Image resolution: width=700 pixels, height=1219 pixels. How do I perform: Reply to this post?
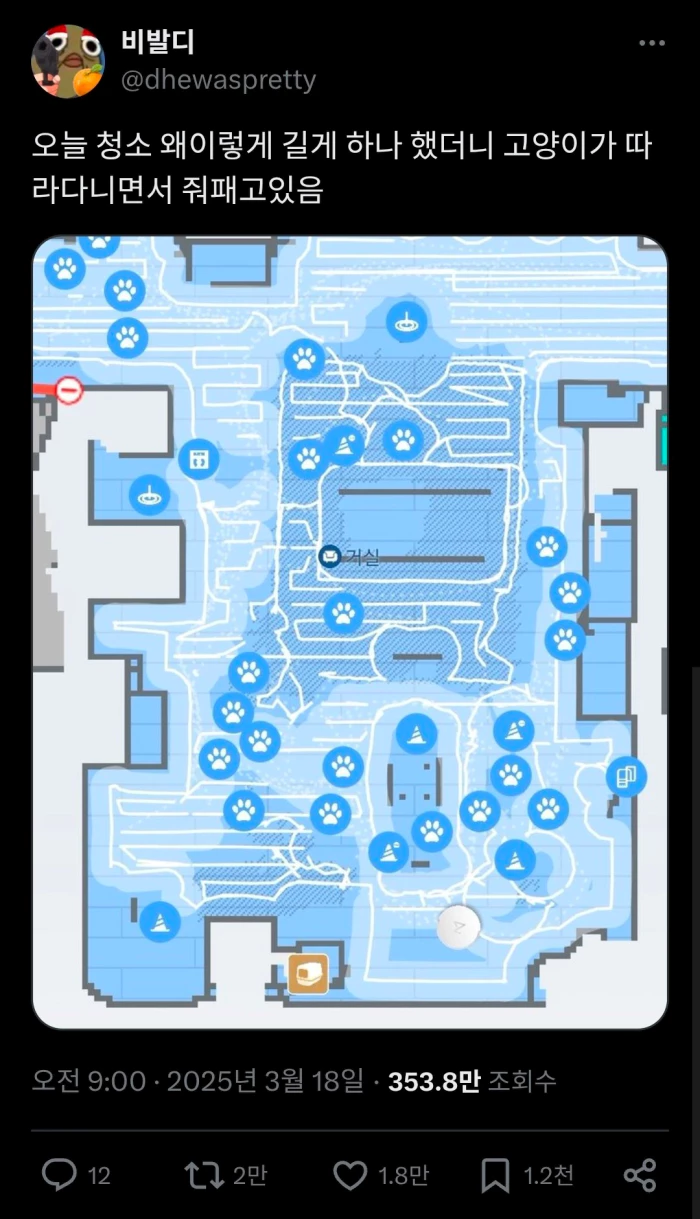tap(60, 1175)
